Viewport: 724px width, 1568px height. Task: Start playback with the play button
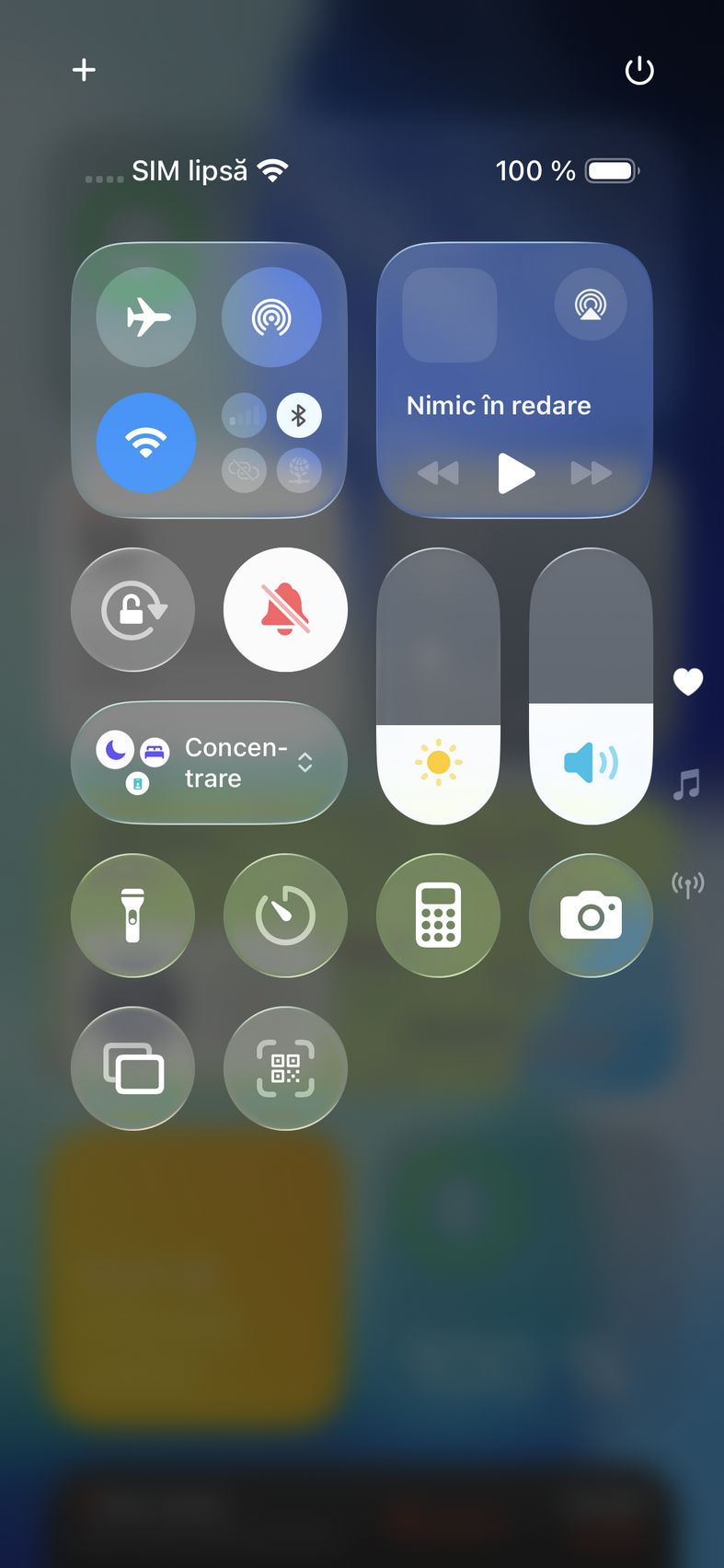[515, 473]
